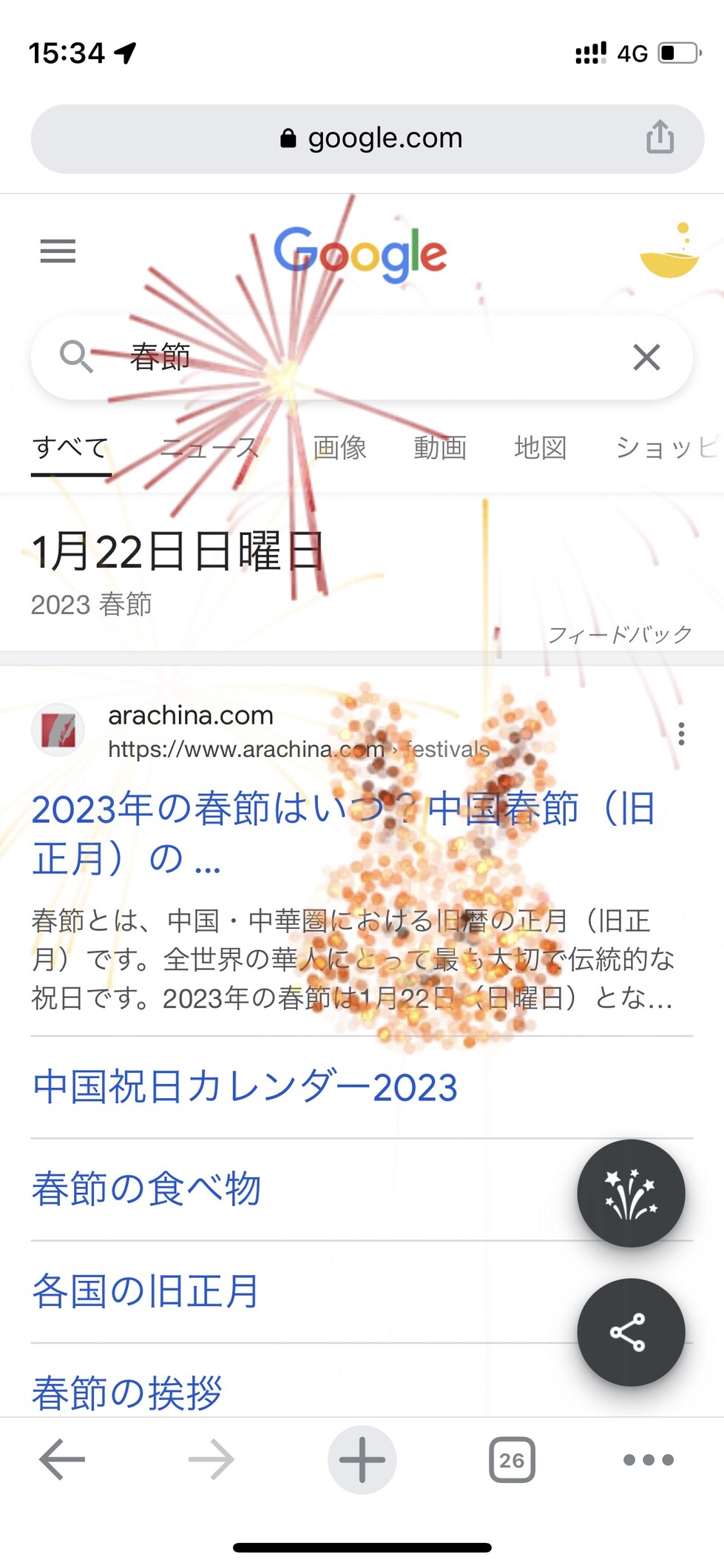Open the hamburger menu beside Google logo

[x=58, y=252]
